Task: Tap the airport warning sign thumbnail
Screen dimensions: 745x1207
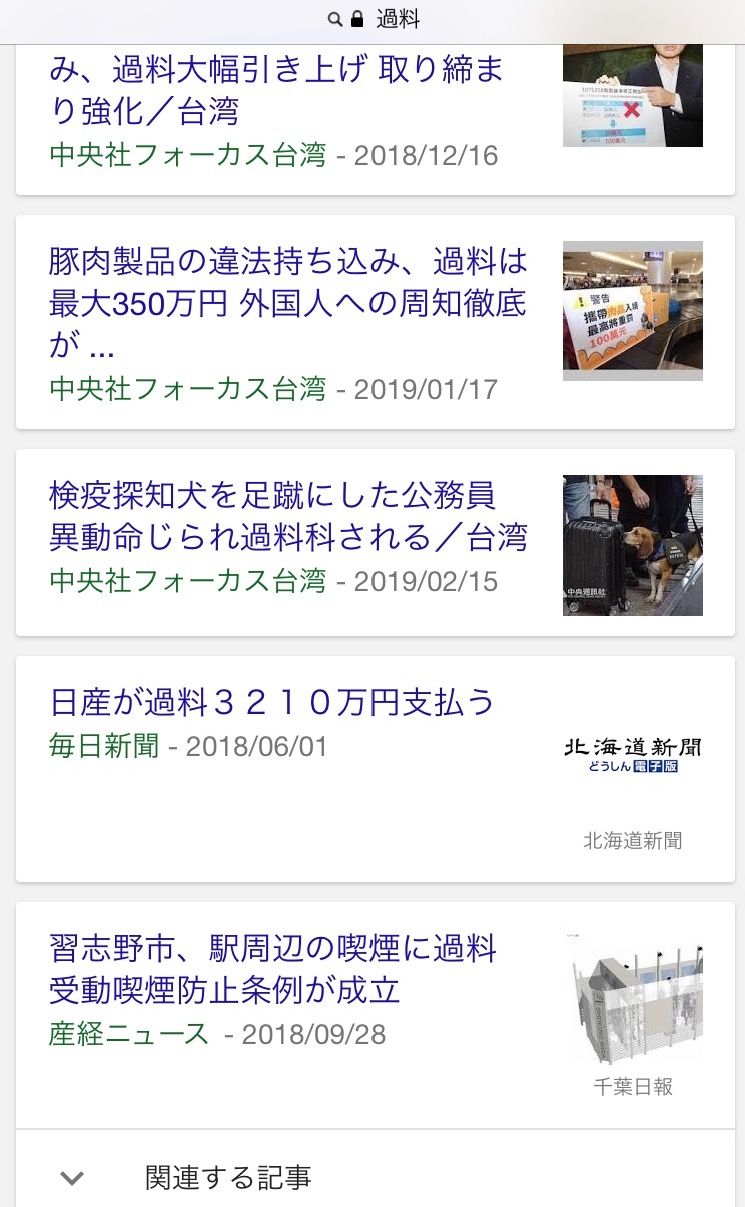Action: [x=632, y=311]
